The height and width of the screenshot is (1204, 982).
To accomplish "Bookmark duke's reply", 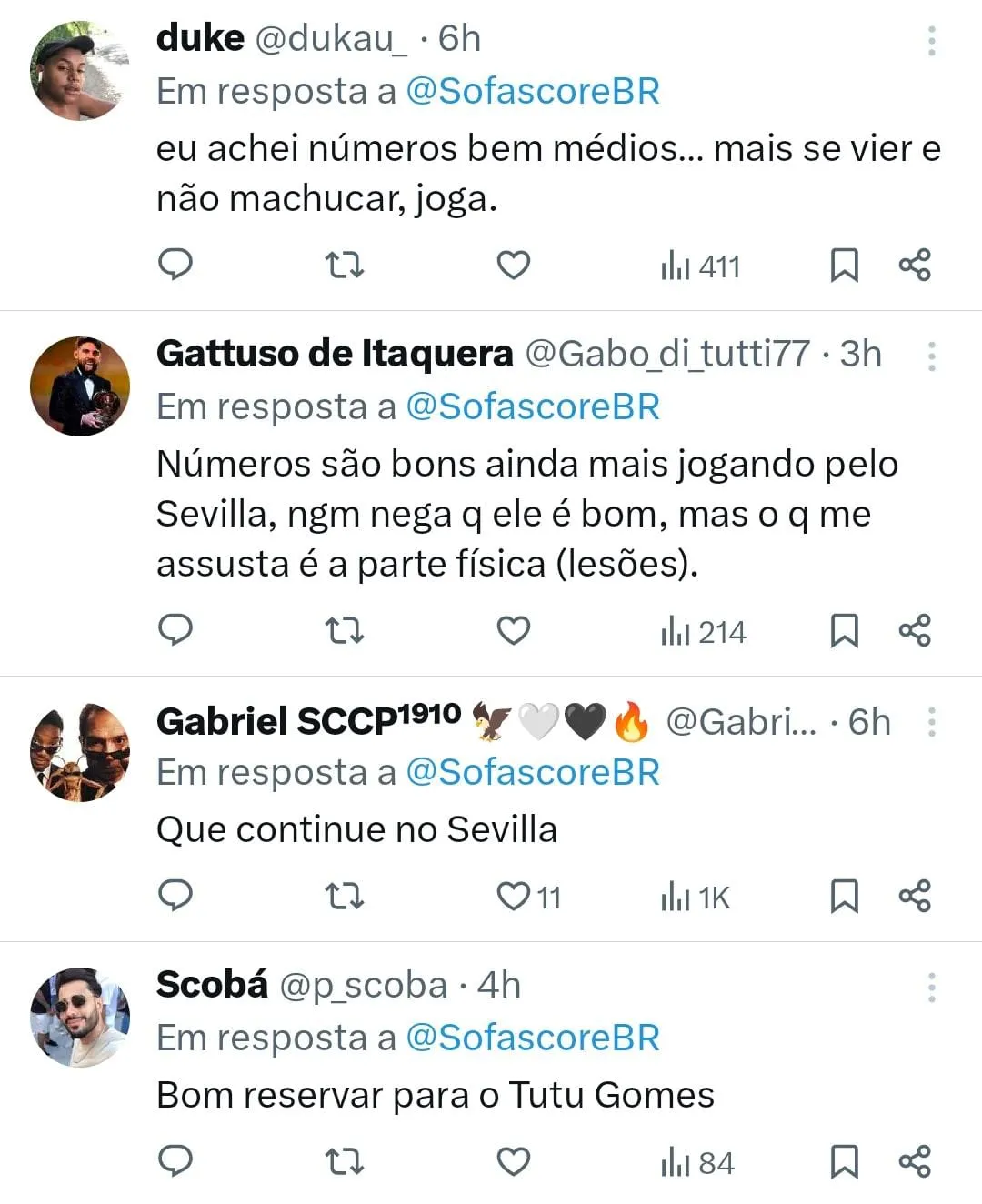I will pos(844,265).
